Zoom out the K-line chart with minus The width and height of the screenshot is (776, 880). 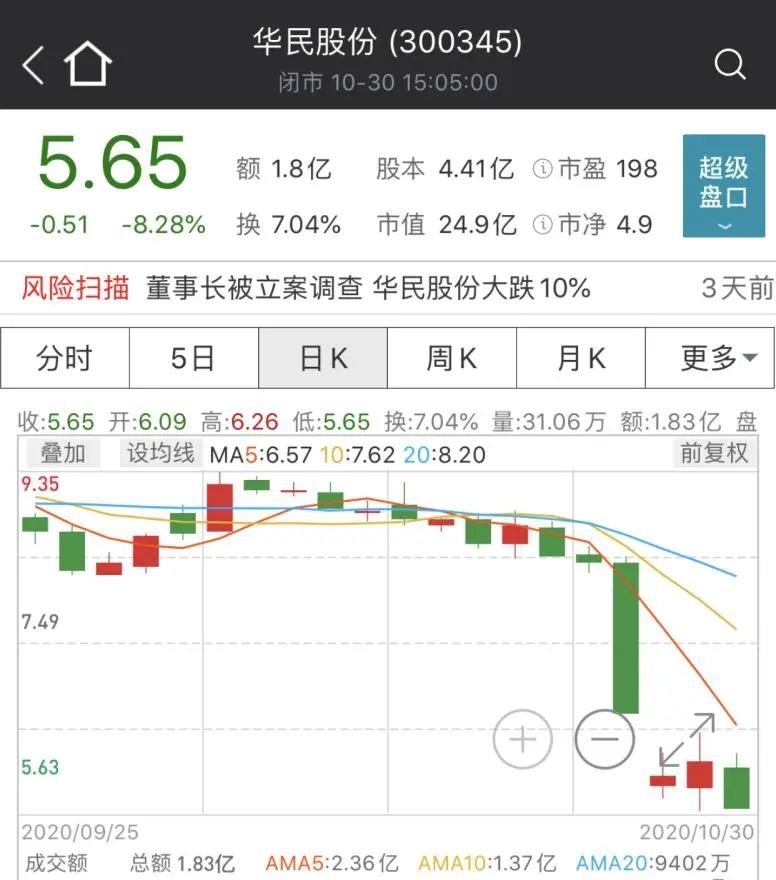[x=605, y=740]
